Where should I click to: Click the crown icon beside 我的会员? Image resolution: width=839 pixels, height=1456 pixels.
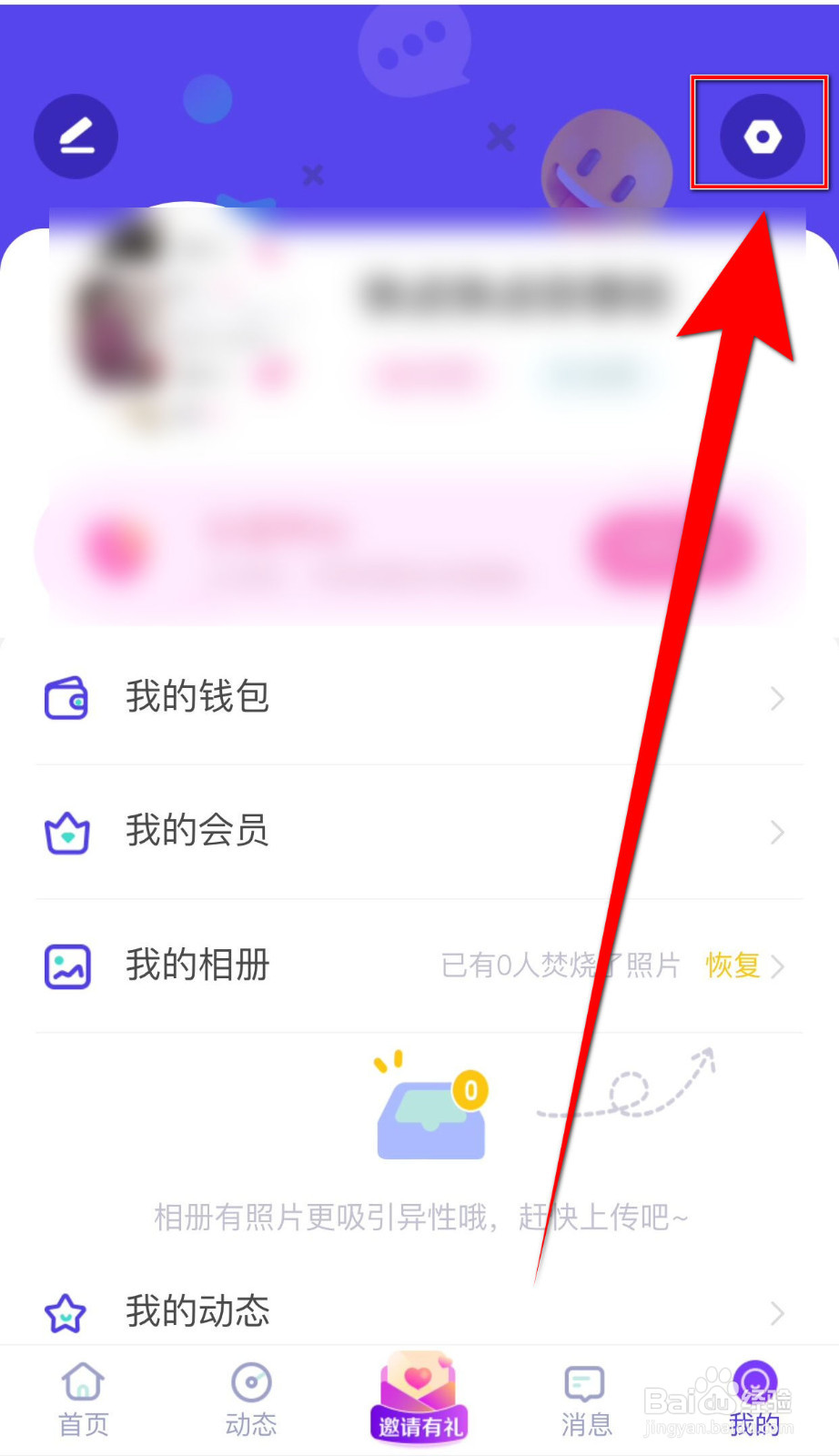(x=65, y=832)
